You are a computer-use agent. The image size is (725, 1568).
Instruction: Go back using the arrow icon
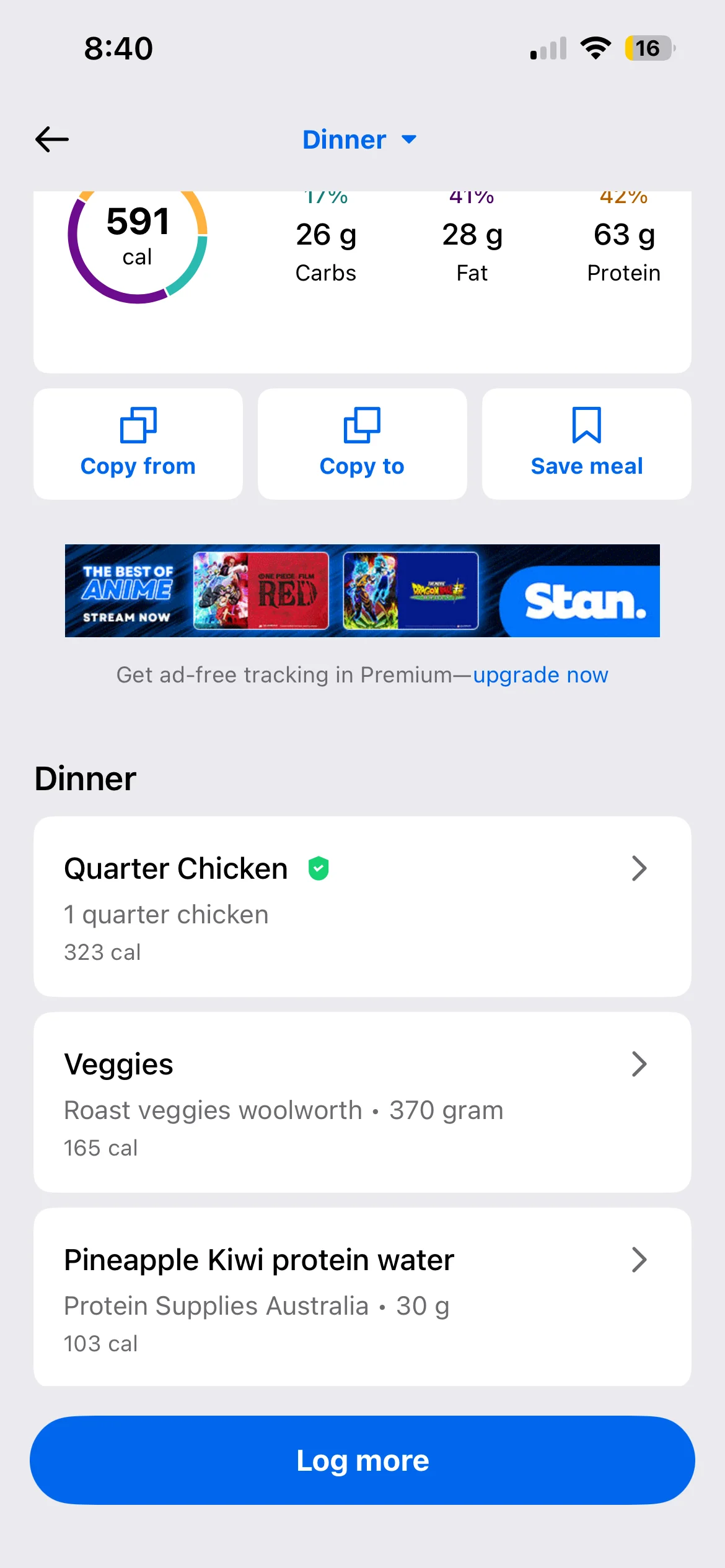click(x=52, y=139)
